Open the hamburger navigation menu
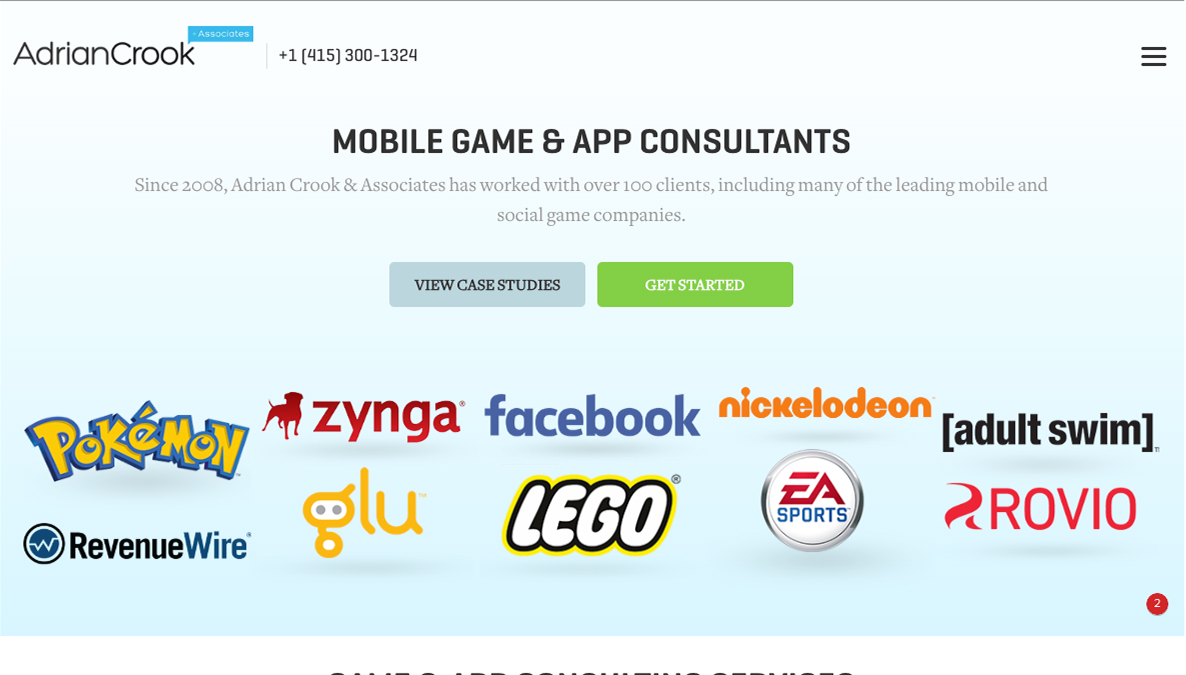 point(1153,57)
